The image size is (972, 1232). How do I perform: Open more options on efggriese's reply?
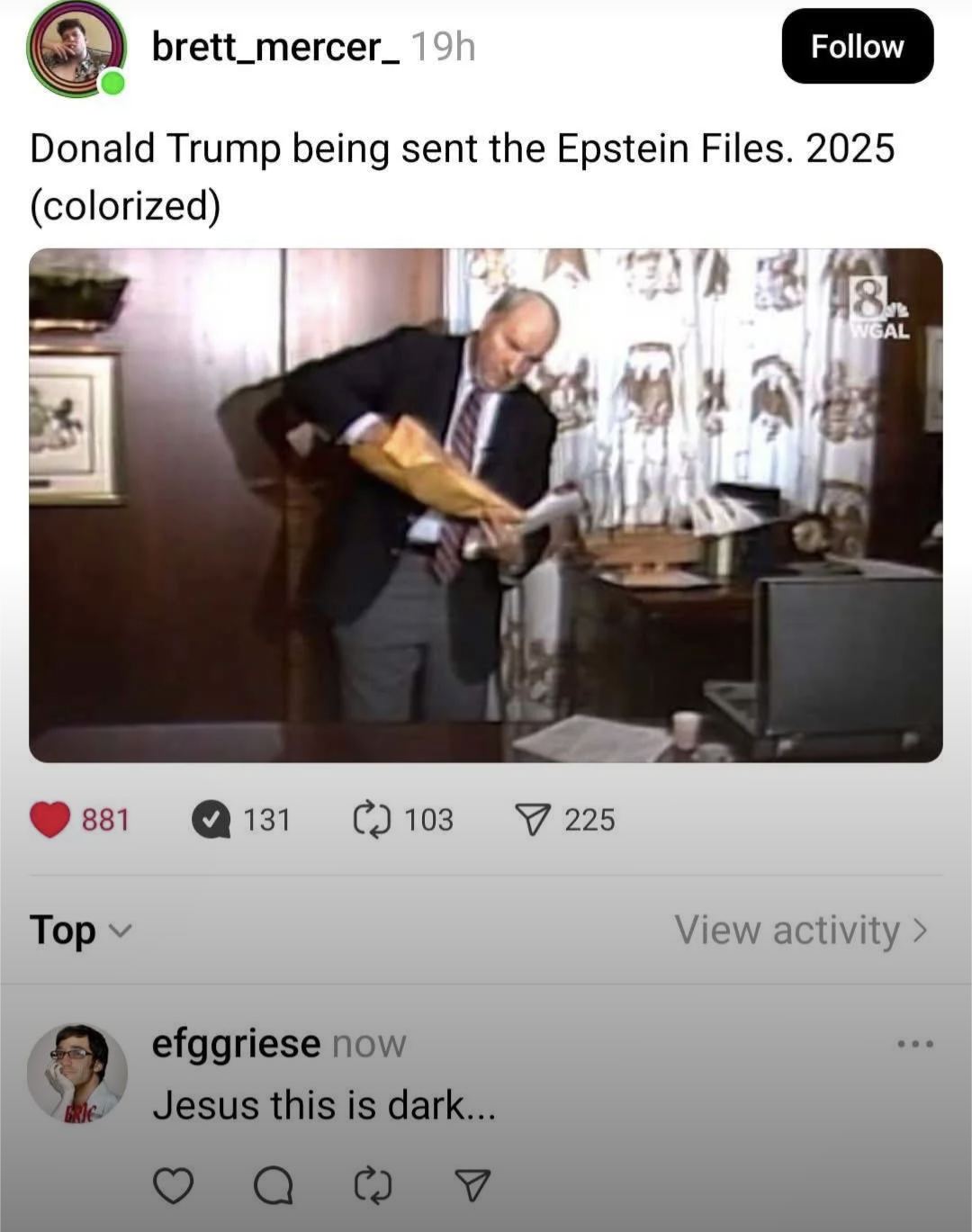click(915, 1044)
